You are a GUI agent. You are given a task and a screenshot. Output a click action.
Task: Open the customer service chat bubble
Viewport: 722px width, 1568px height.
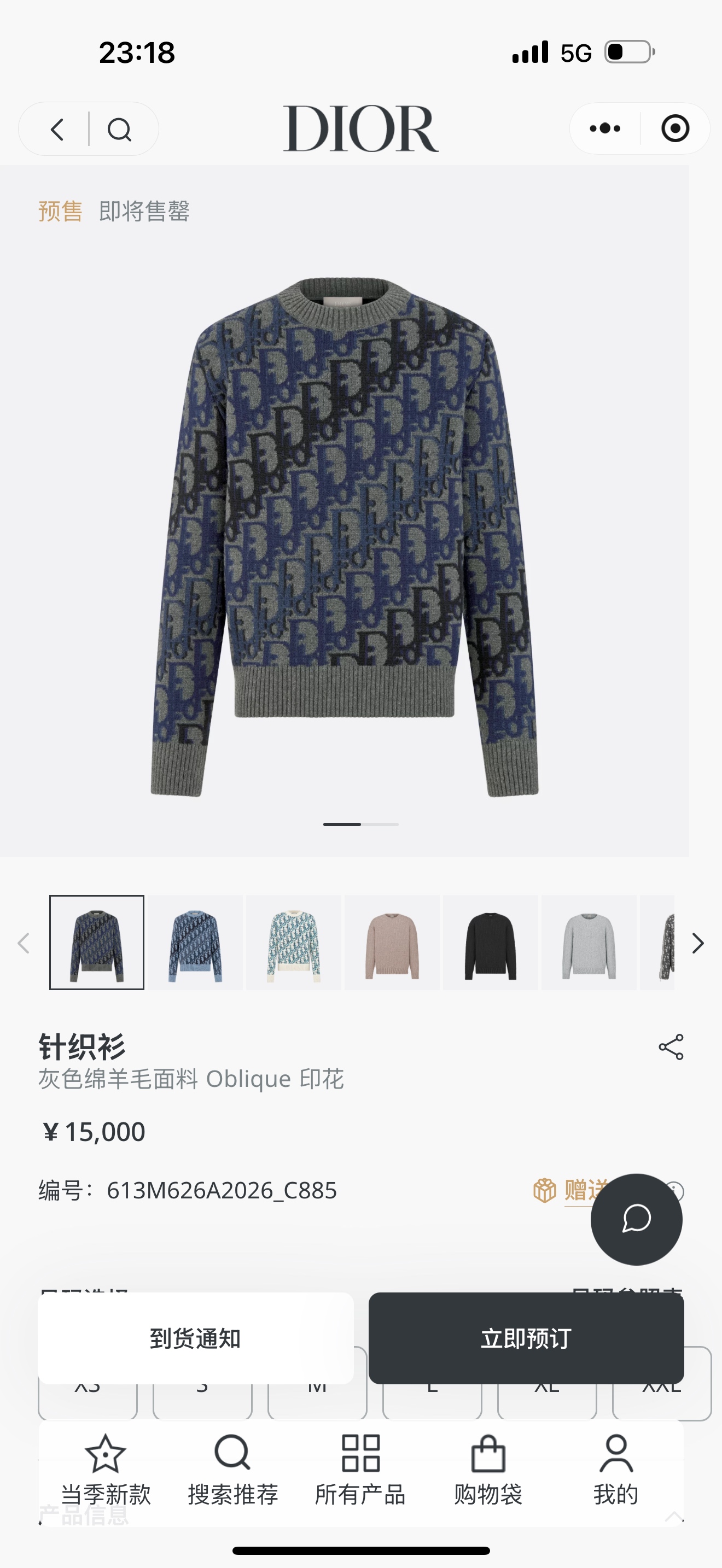(x=636, y=1219)
